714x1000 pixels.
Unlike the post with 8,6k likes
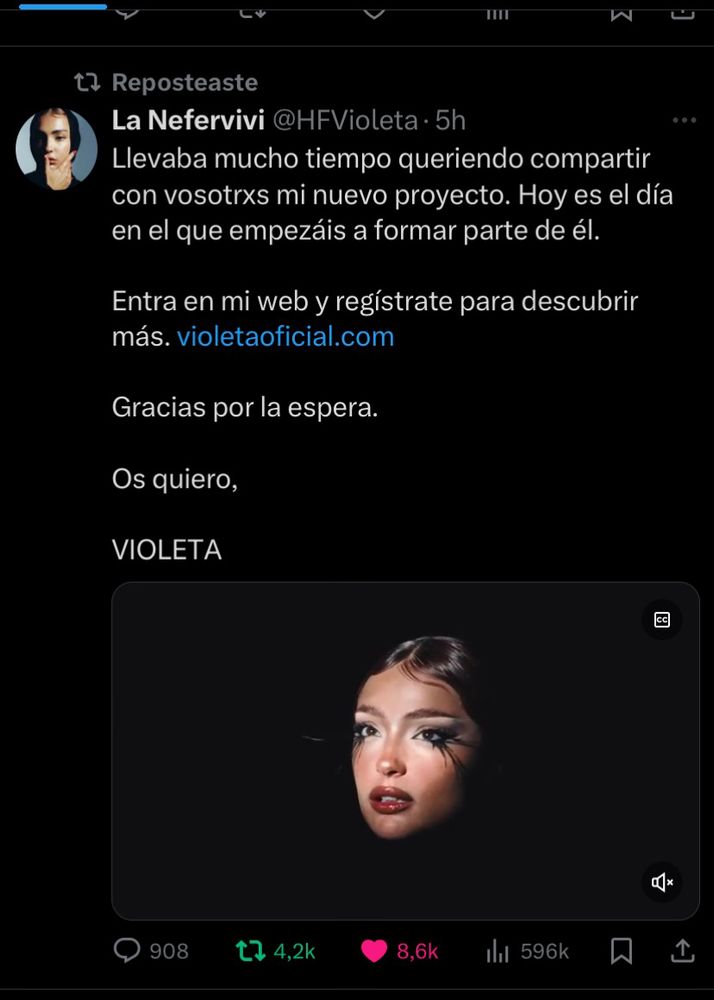[374, 951]
